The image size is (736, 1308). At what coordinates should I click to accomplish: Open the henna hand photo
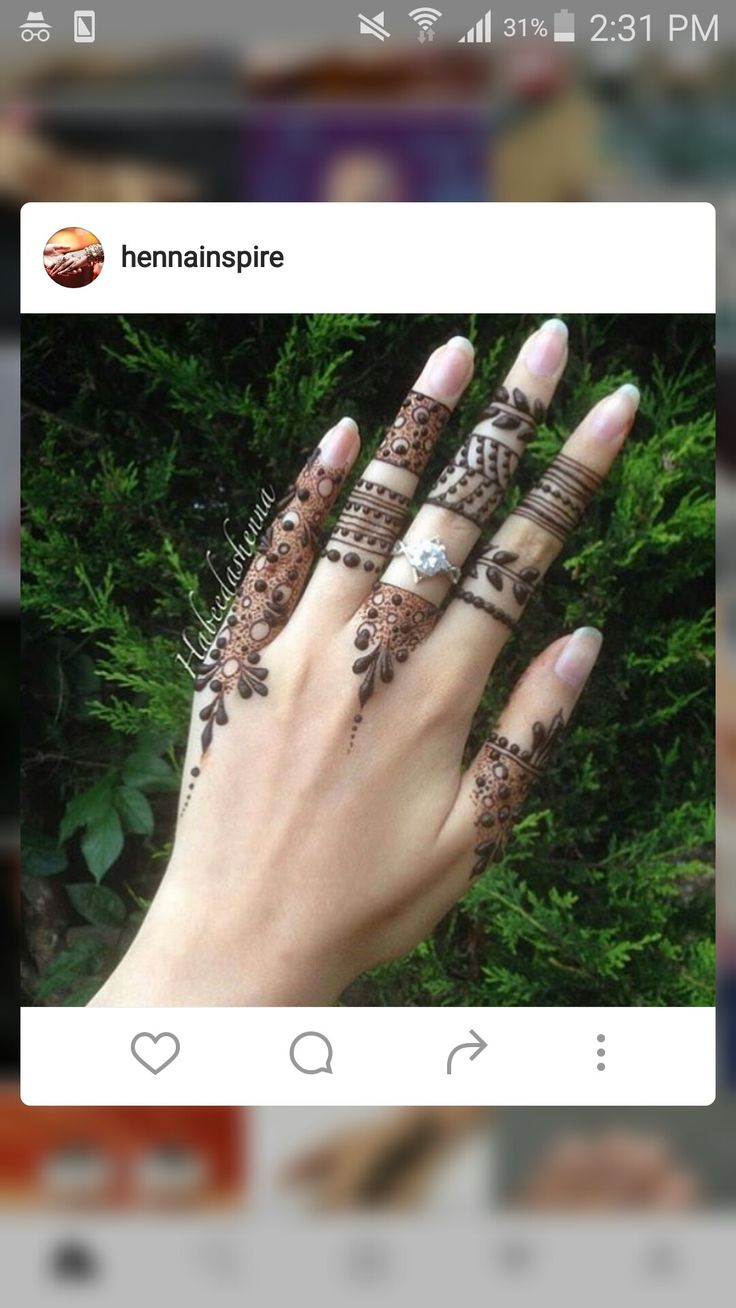click(x=368, y=660)
